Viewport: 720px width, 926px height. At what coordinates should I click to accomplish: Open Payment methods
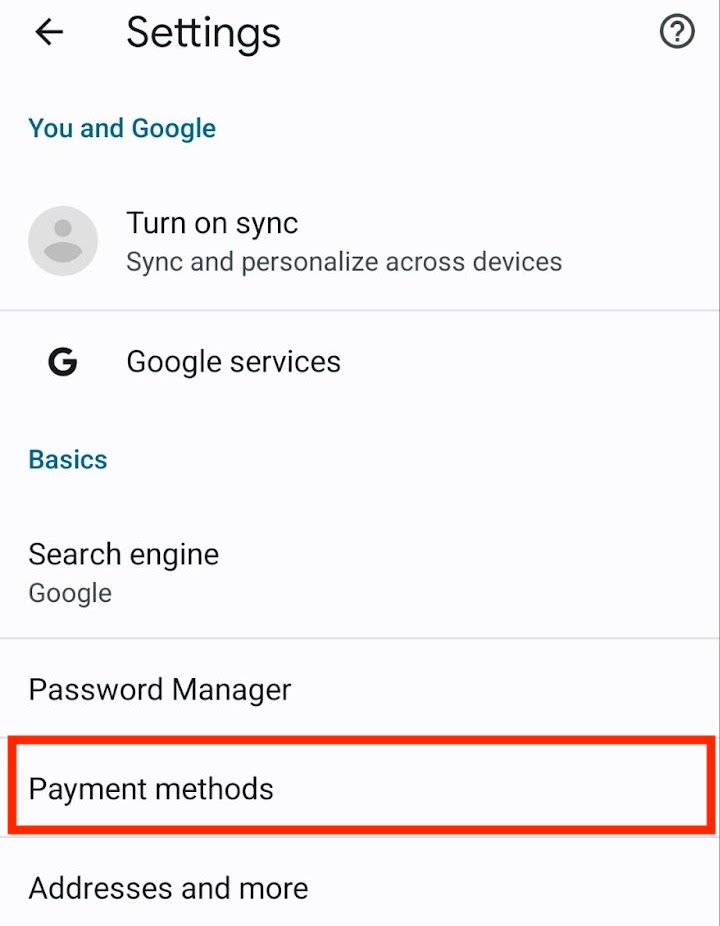(151, 789)
